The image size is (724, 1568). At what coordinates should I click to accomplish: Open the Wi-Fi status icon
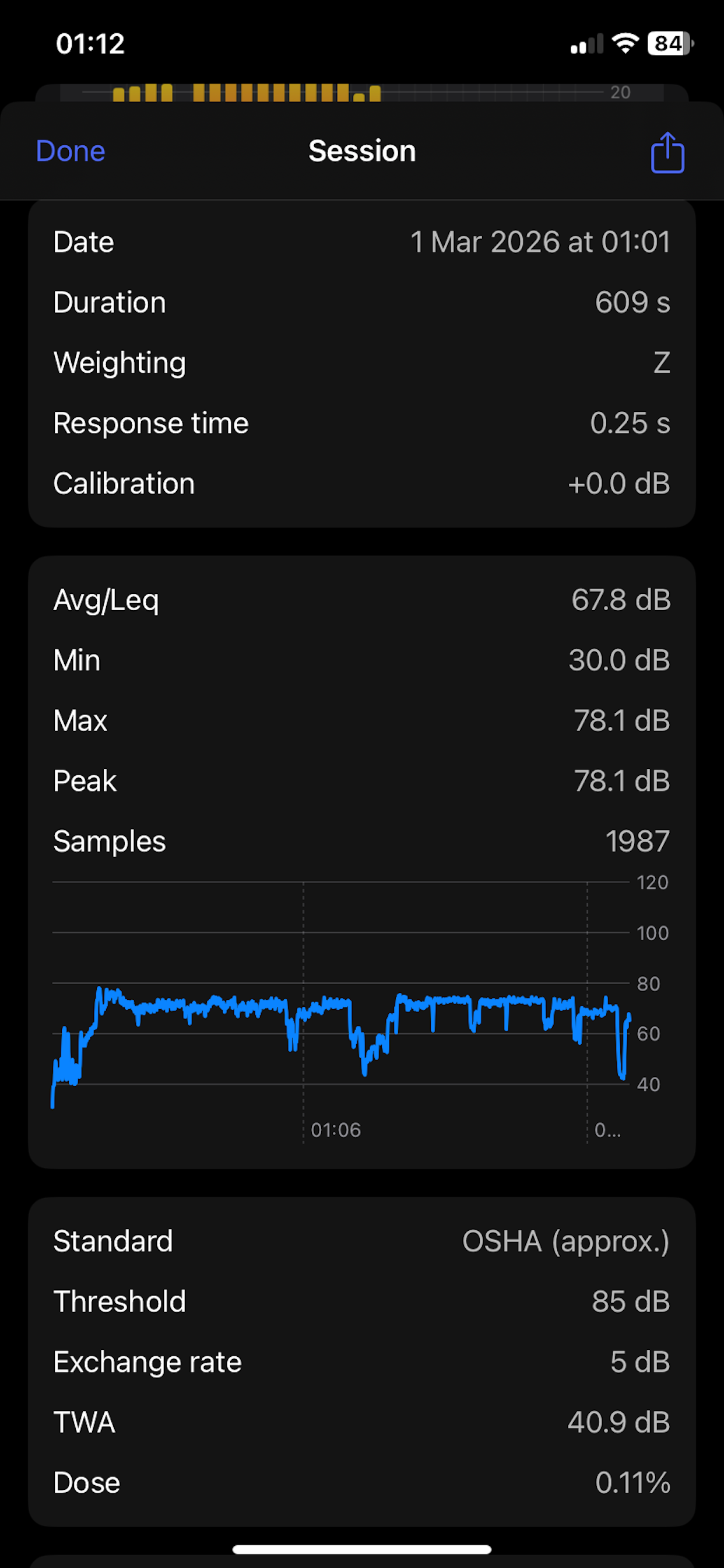click(625, 43)
